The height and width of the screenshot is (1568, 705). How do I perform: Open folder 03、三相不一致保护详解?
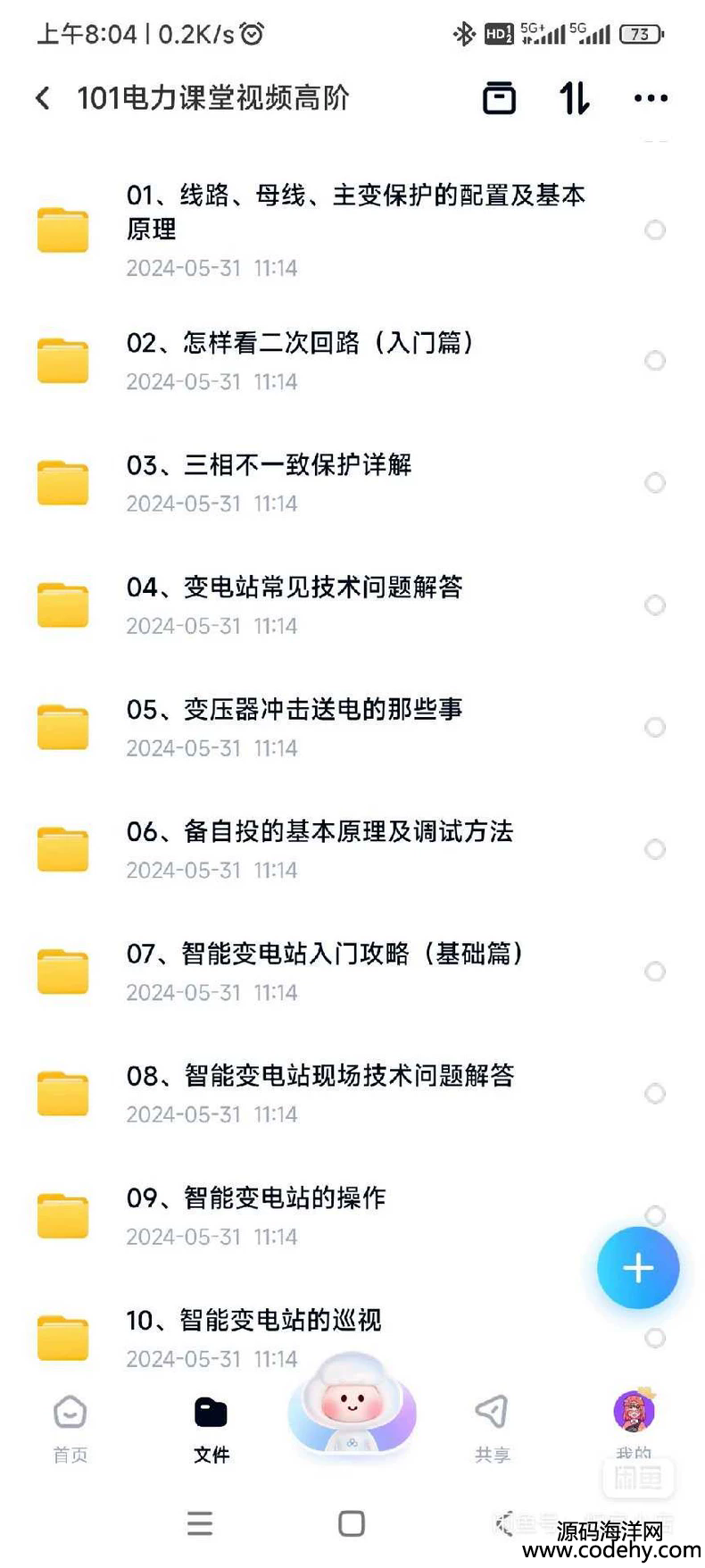269,465
